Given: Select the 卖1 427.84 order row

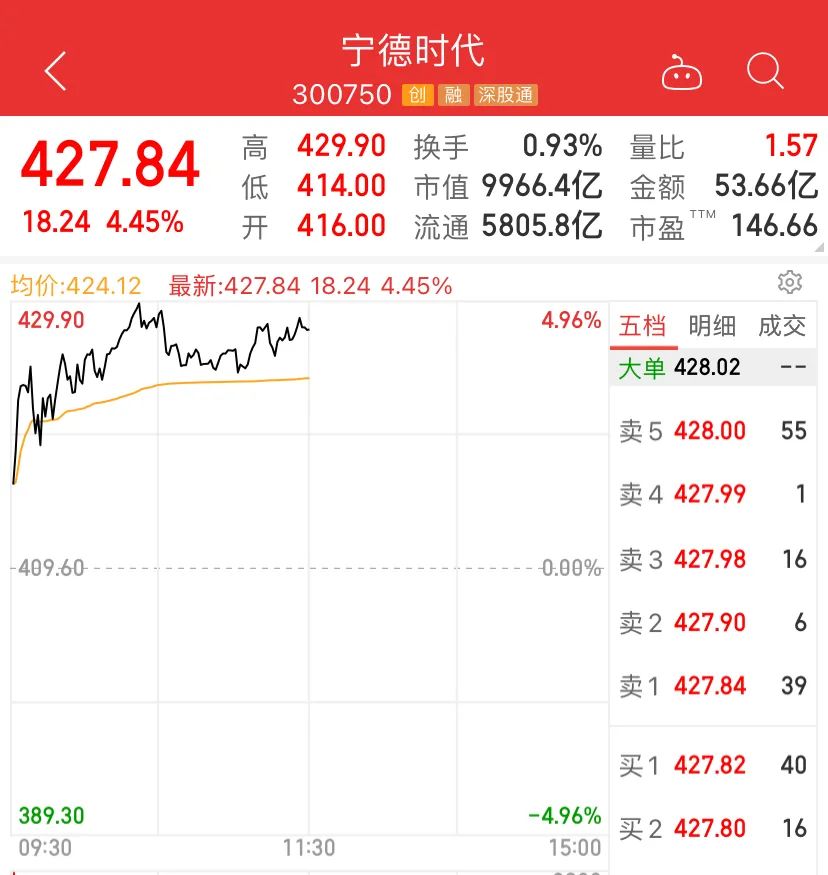Looking at the screenshot, I should point(712,686).
